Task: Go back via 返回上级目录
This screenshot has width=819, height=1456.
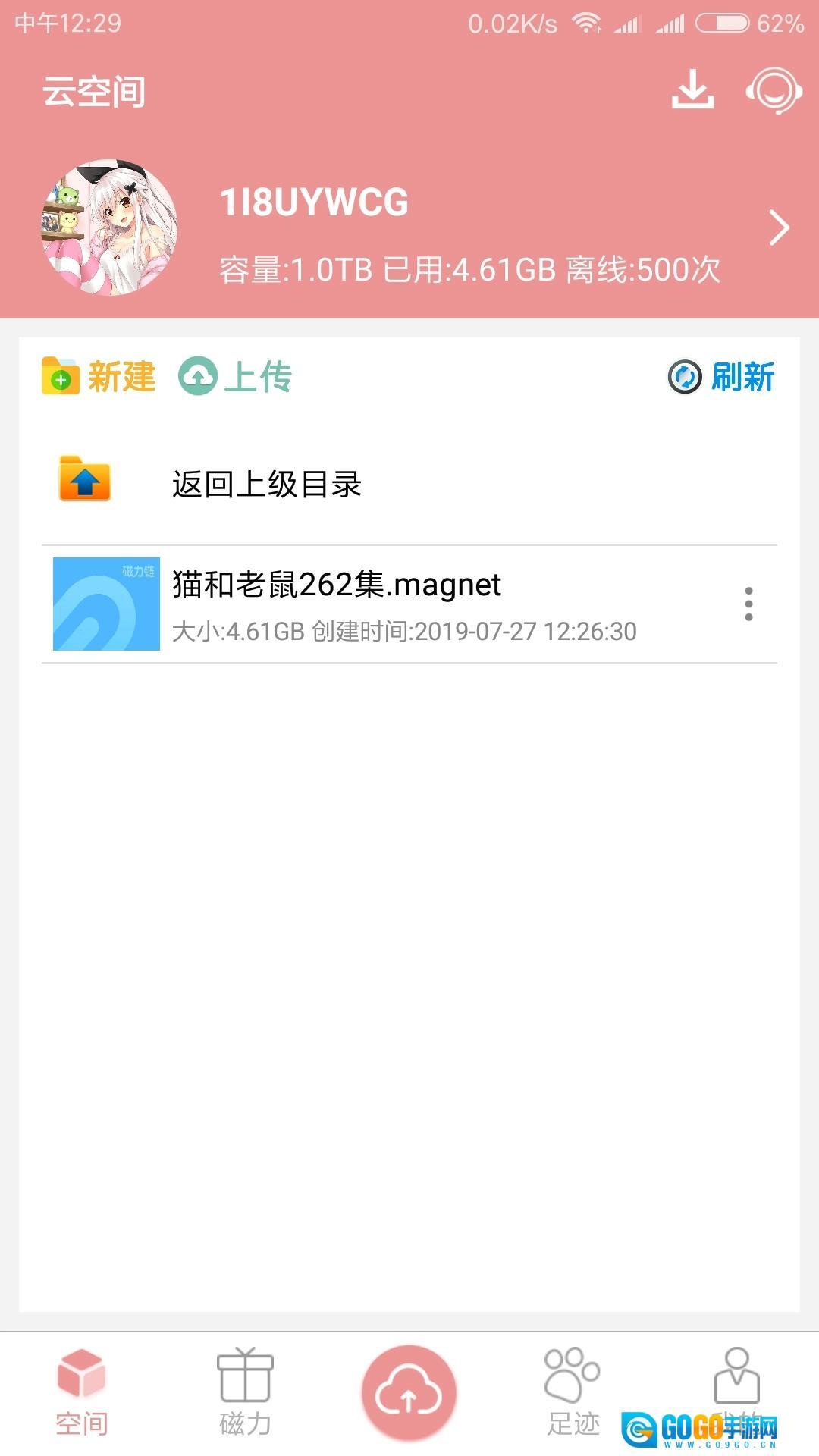Action: 265,484
